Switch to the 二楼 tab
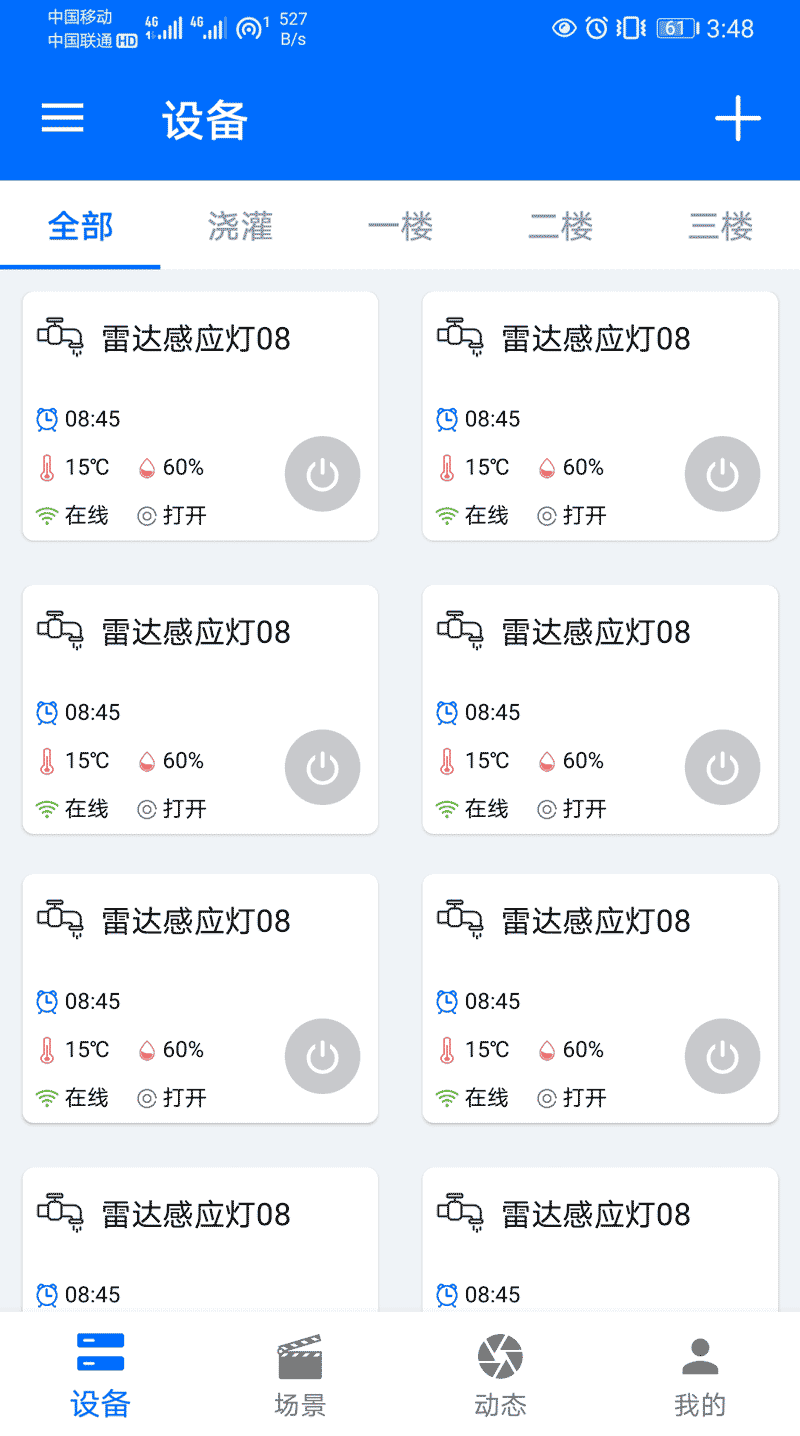Image resolution: width=800 pixels, height=1436 pixels. point(560,226)
